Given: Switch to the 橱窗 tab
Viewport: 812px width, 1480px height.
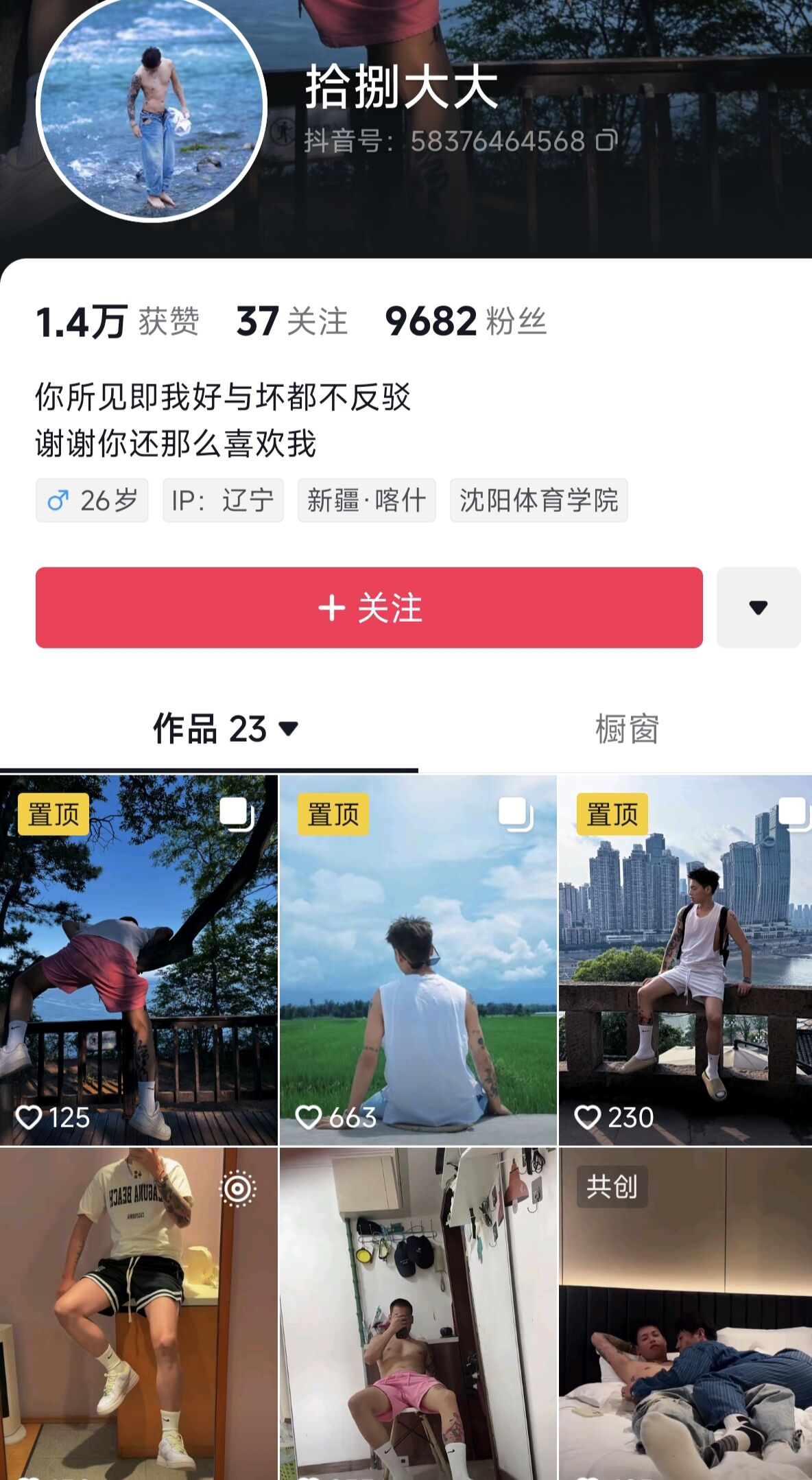Looking at the screenshot, I should (627, 729).
